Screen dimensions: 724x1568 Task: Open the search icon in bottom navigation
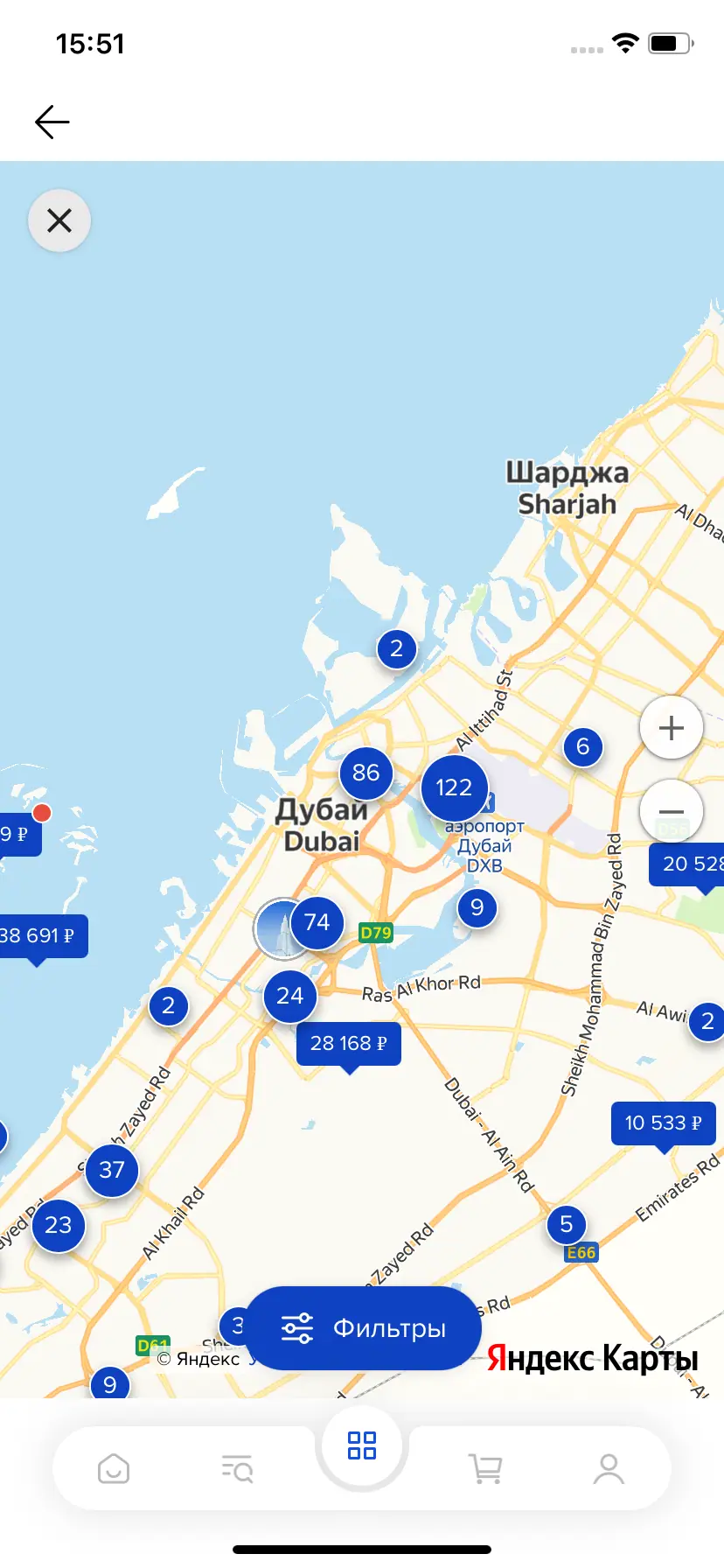pos(237,1467)
